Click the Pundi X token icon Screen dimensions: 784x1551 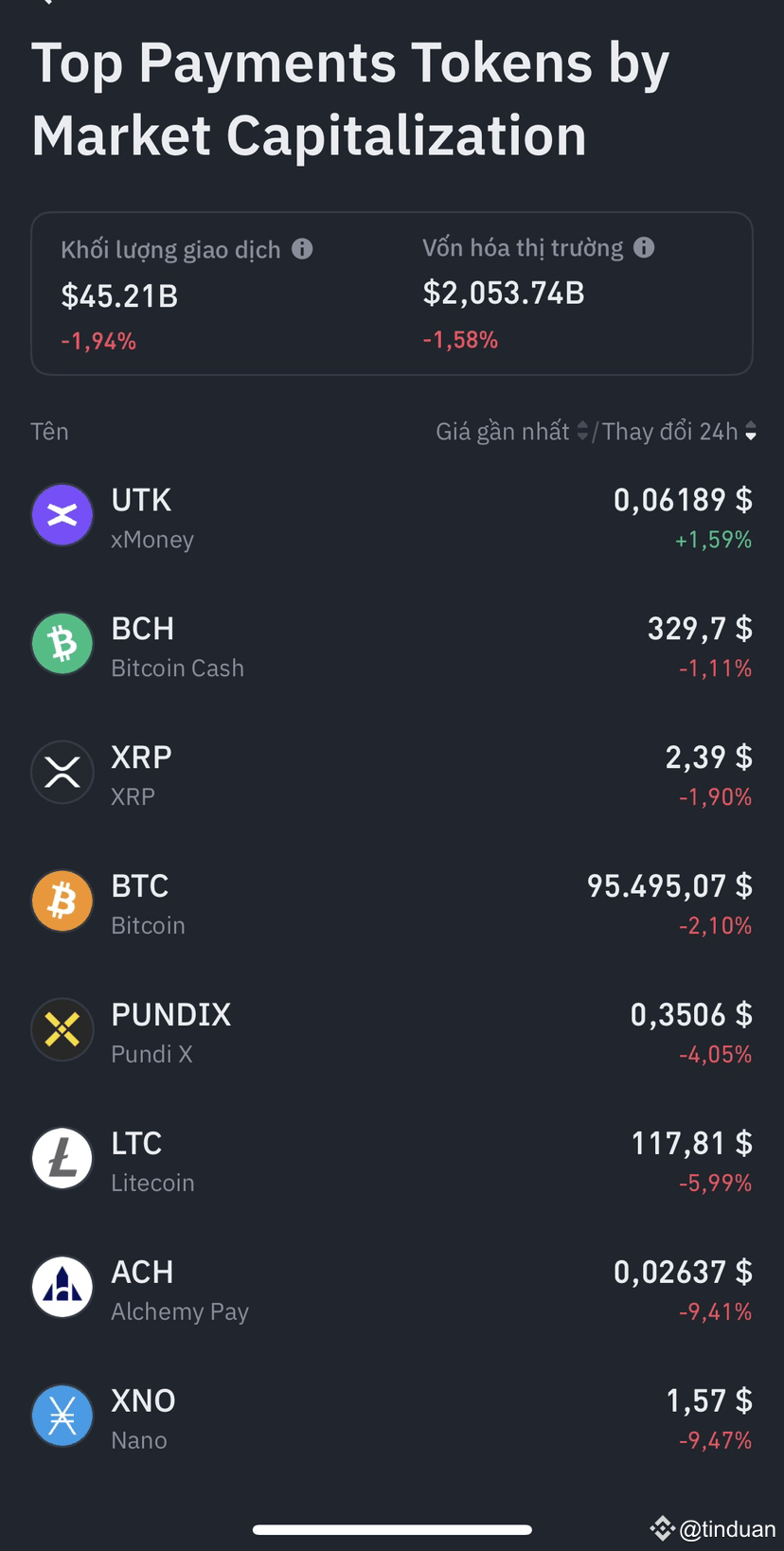pyautogui.click(x=62, y=1029)
